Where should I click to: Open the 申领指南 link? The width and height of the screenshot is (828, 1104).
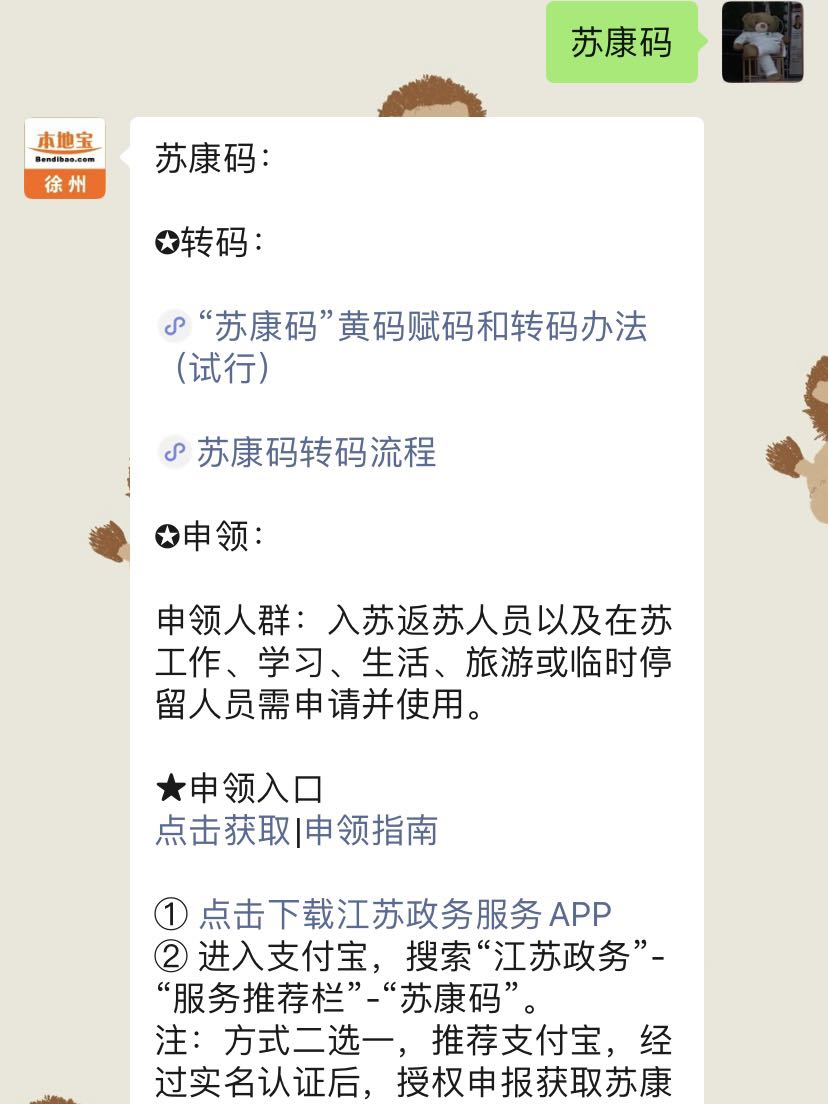tap(371, 832)
